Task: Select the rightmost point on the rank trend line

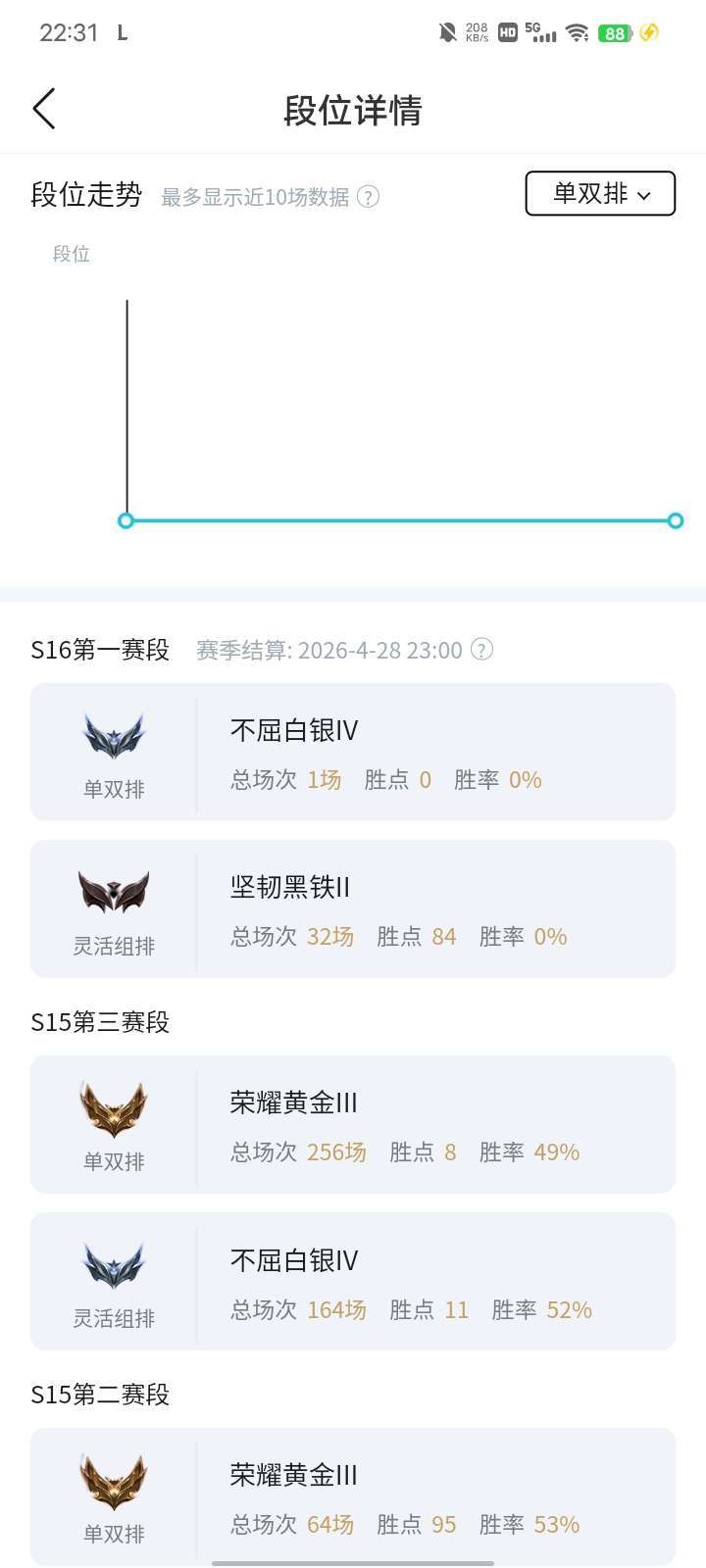Action: click(x=676, y=520)
